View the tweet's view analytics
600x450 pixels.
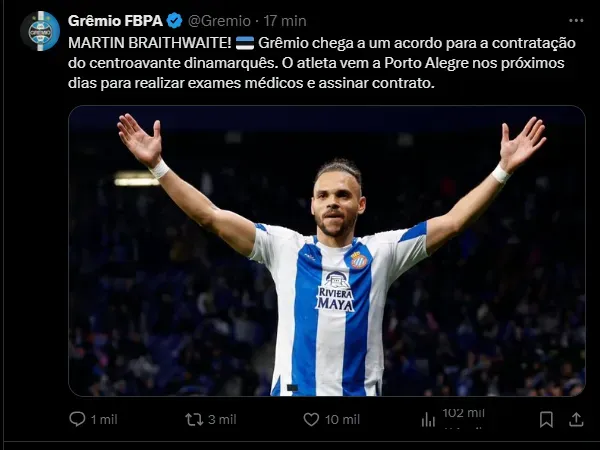pos(429,419)
